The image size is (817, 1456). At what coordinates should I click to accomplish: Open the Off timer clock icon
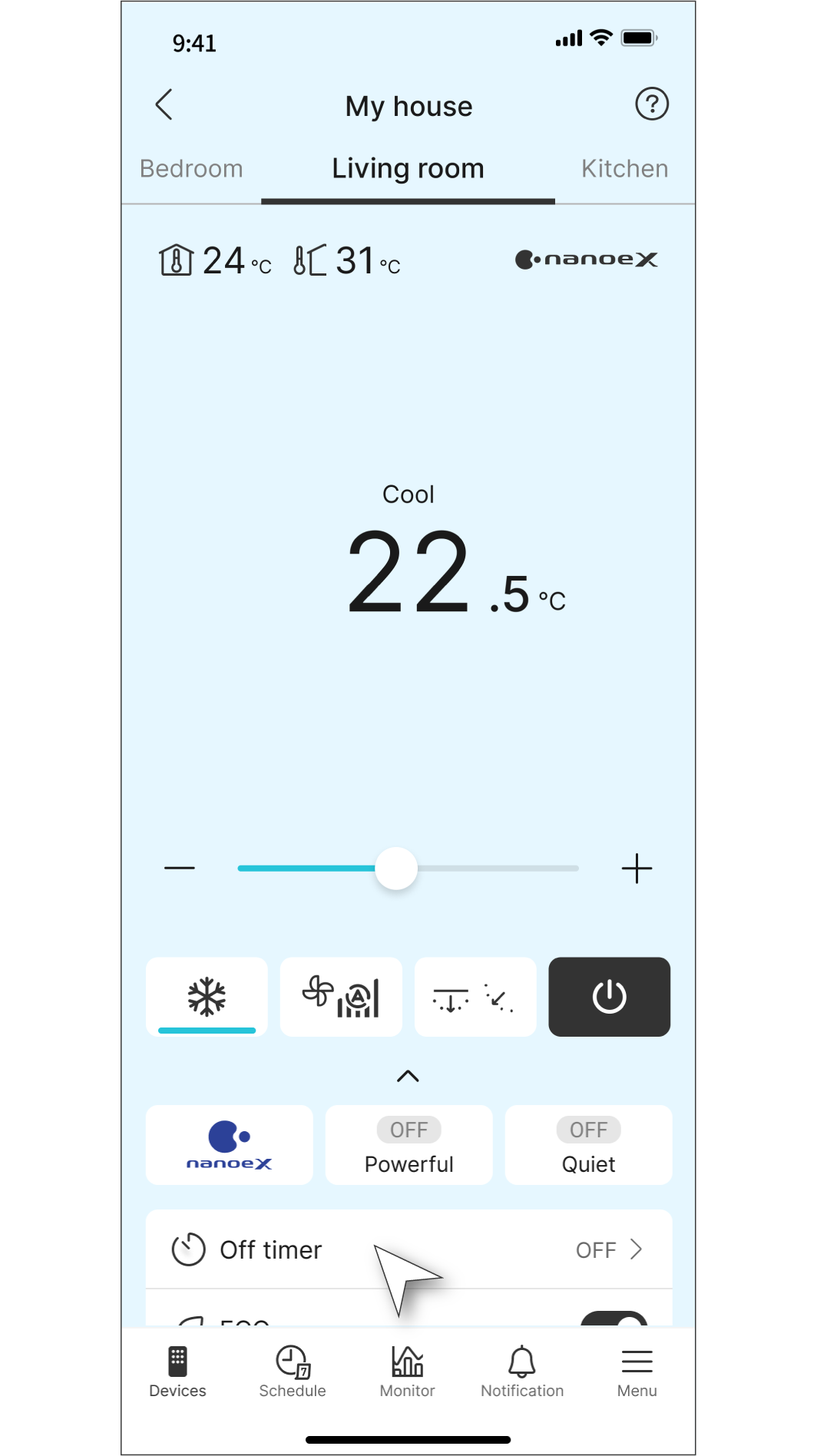(187, 1249)
